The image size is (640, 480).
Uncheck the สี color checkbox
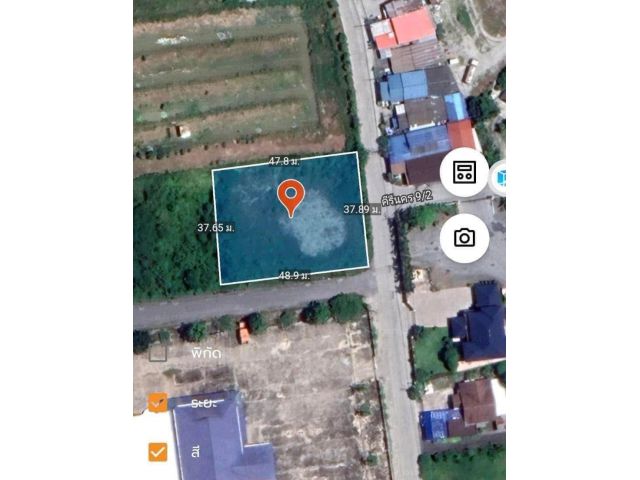point(158,451)
